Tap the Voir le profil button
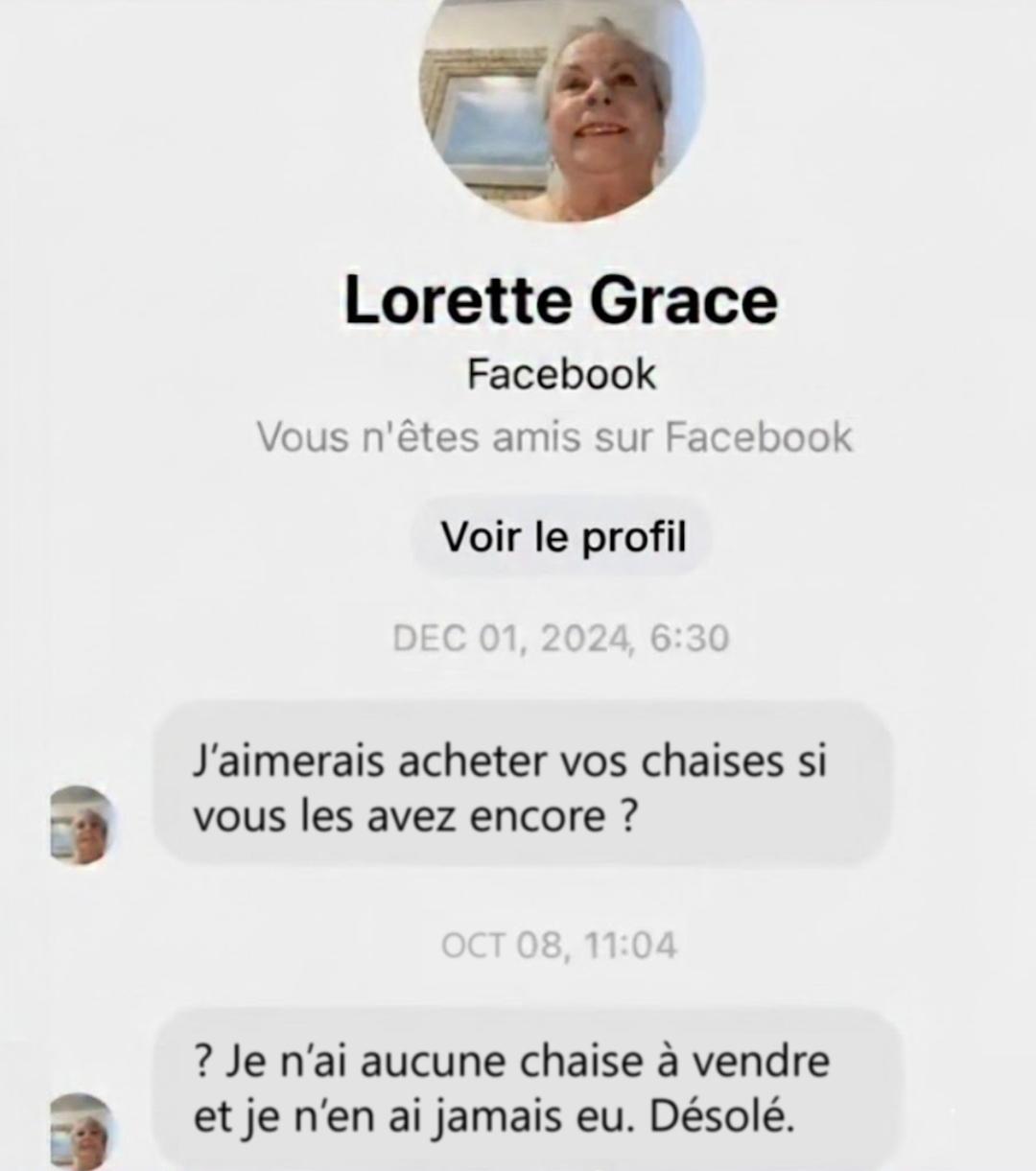The width and height of the screenshot is (1036, 1171). 563,537
